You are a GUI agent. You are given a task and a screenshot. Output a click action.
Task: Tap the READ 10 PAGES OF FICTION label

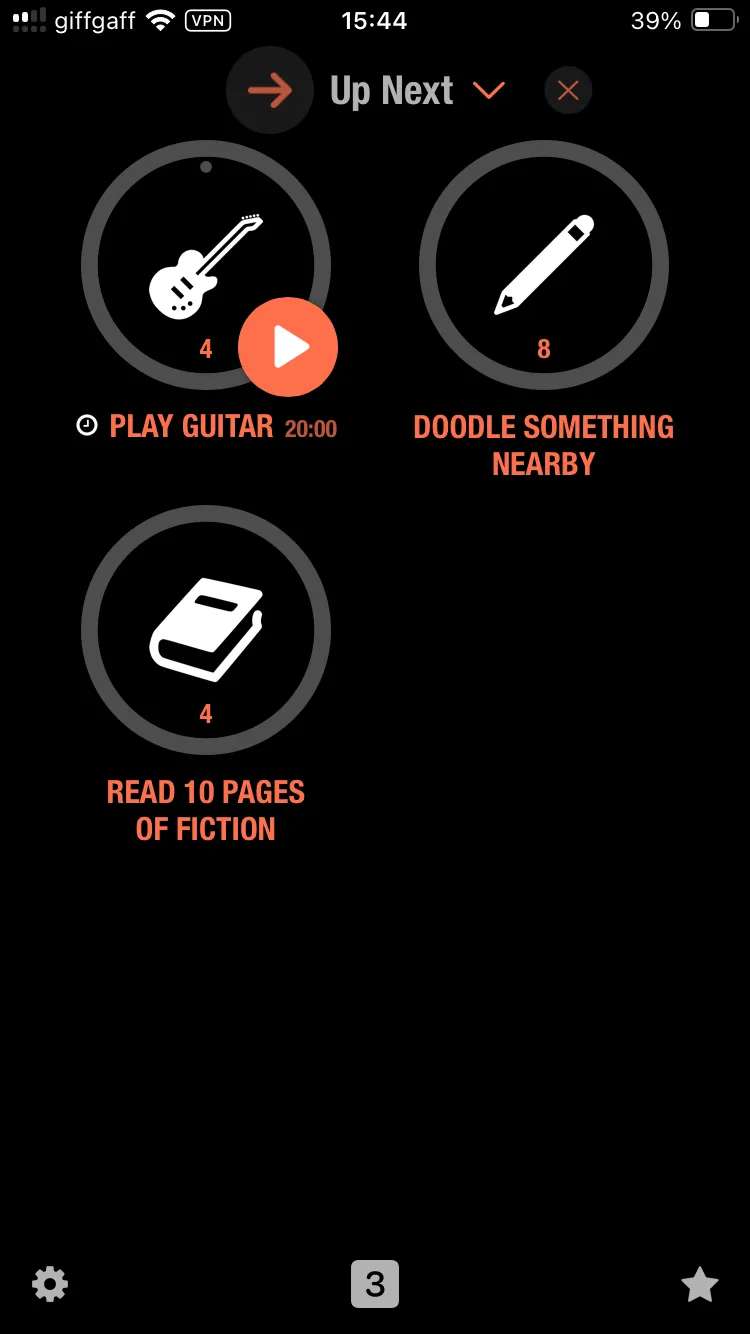(205, 810)
